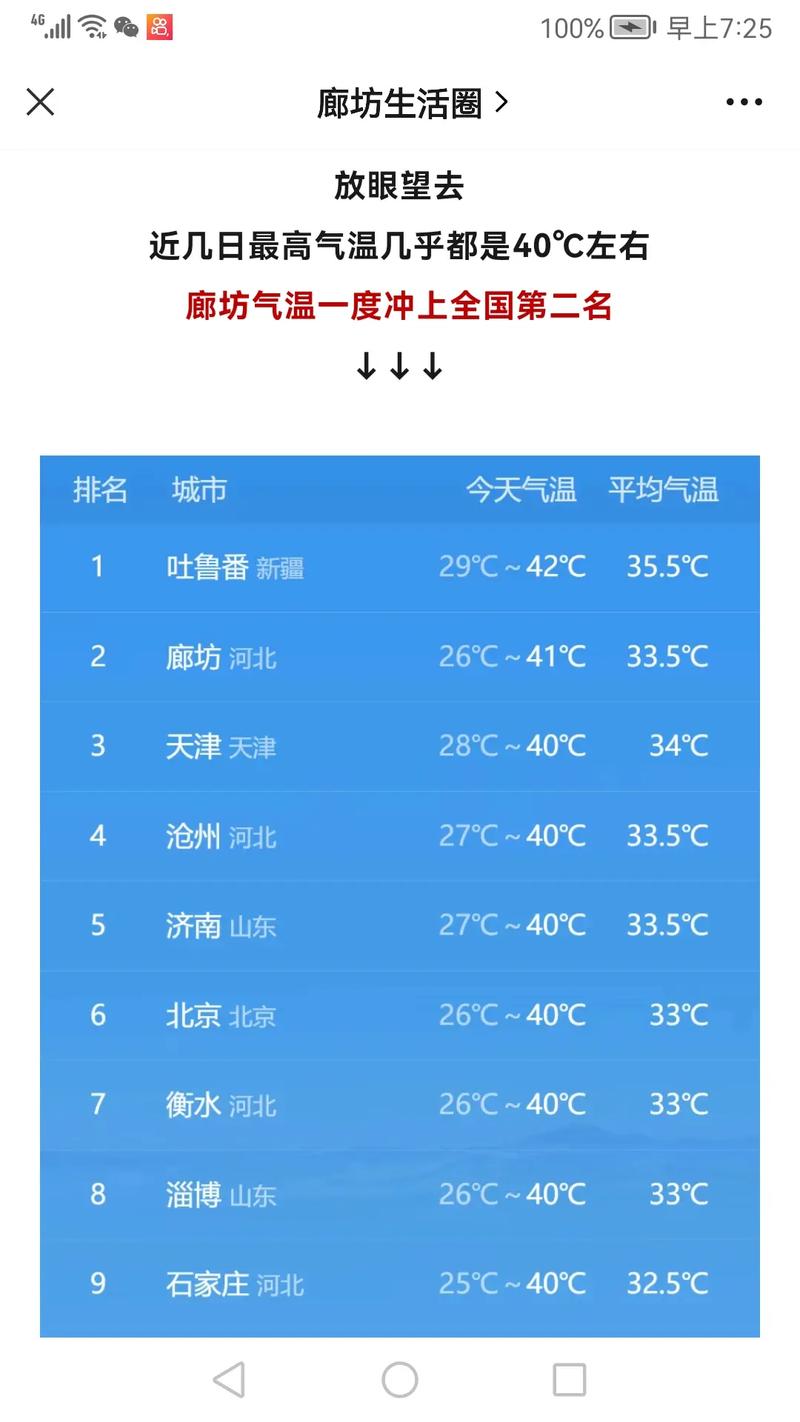Tap the 今天气温 header to sort
This screenshot has height=1422, width=800.
click(521, 489)
